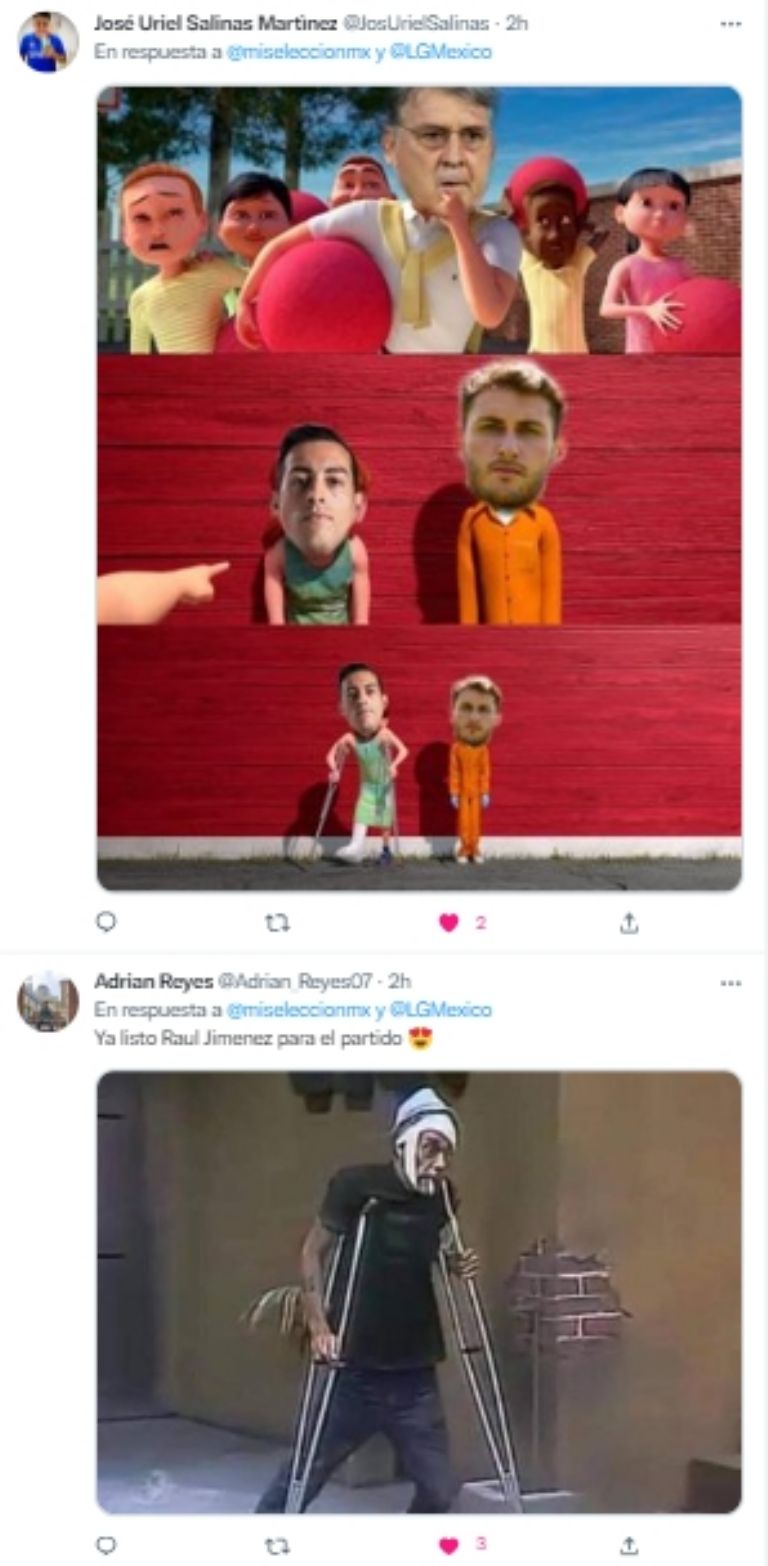Unlike Adrian Reyes's tweet
Viewport: 768px width, 1566px height.
449,1546
